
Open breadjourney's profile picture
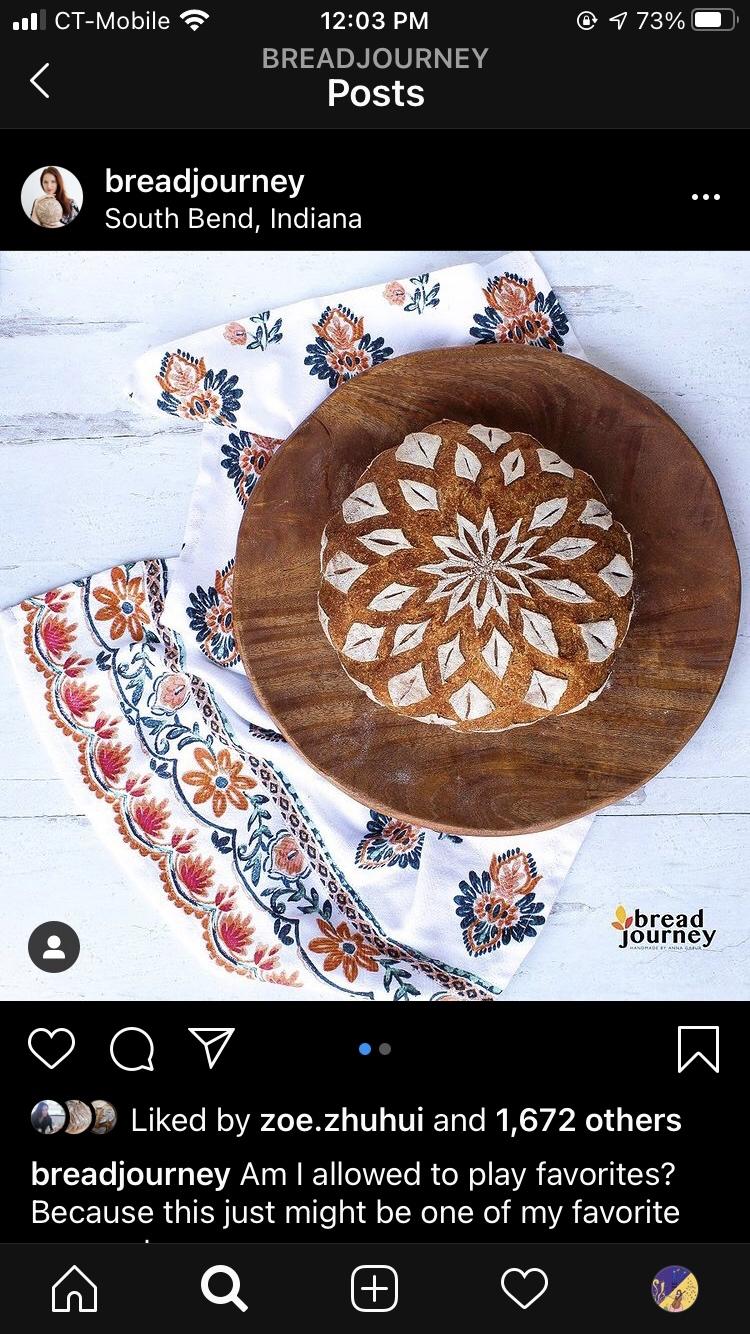pyautogui.click(x=52, y=197)
